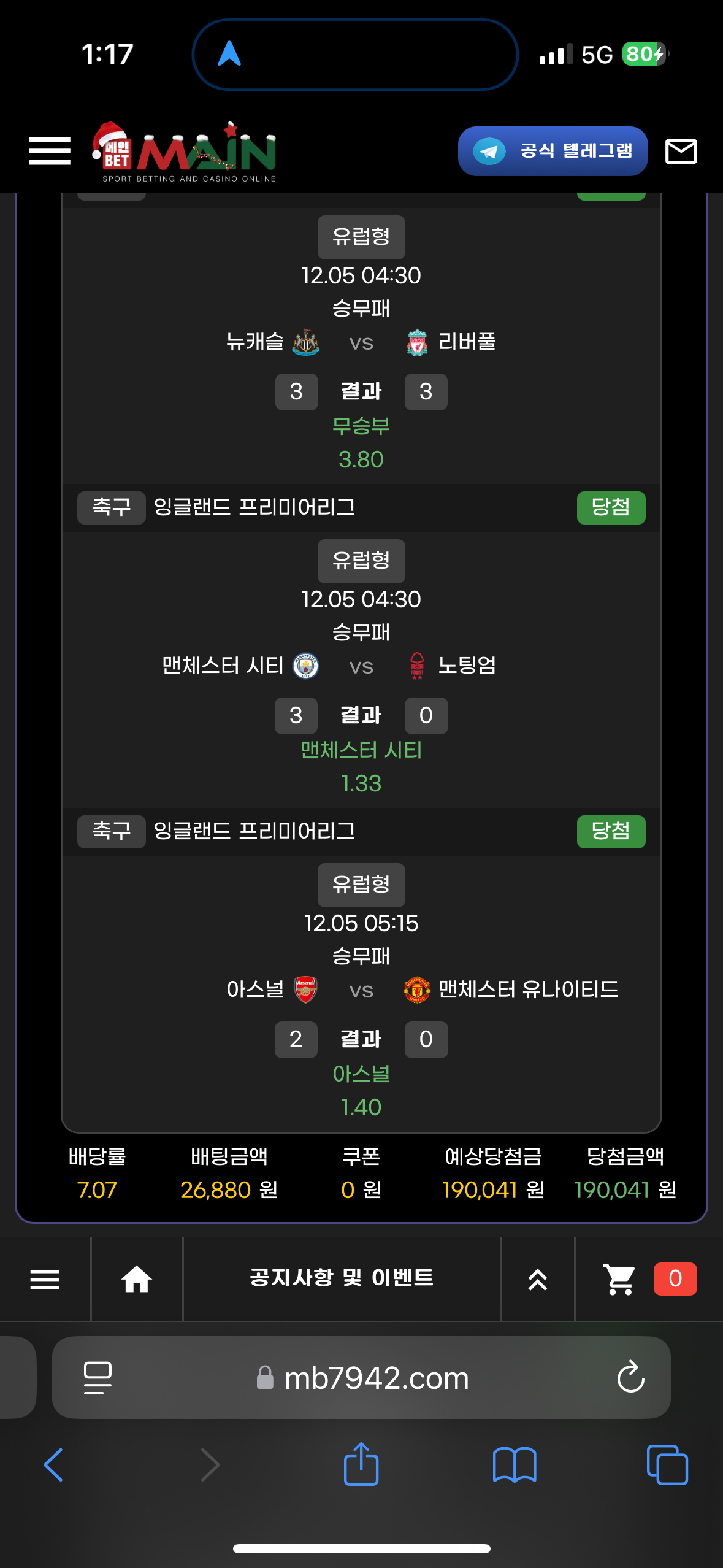
Task: Open the messages envelope icon
Action: pos(681,151)
